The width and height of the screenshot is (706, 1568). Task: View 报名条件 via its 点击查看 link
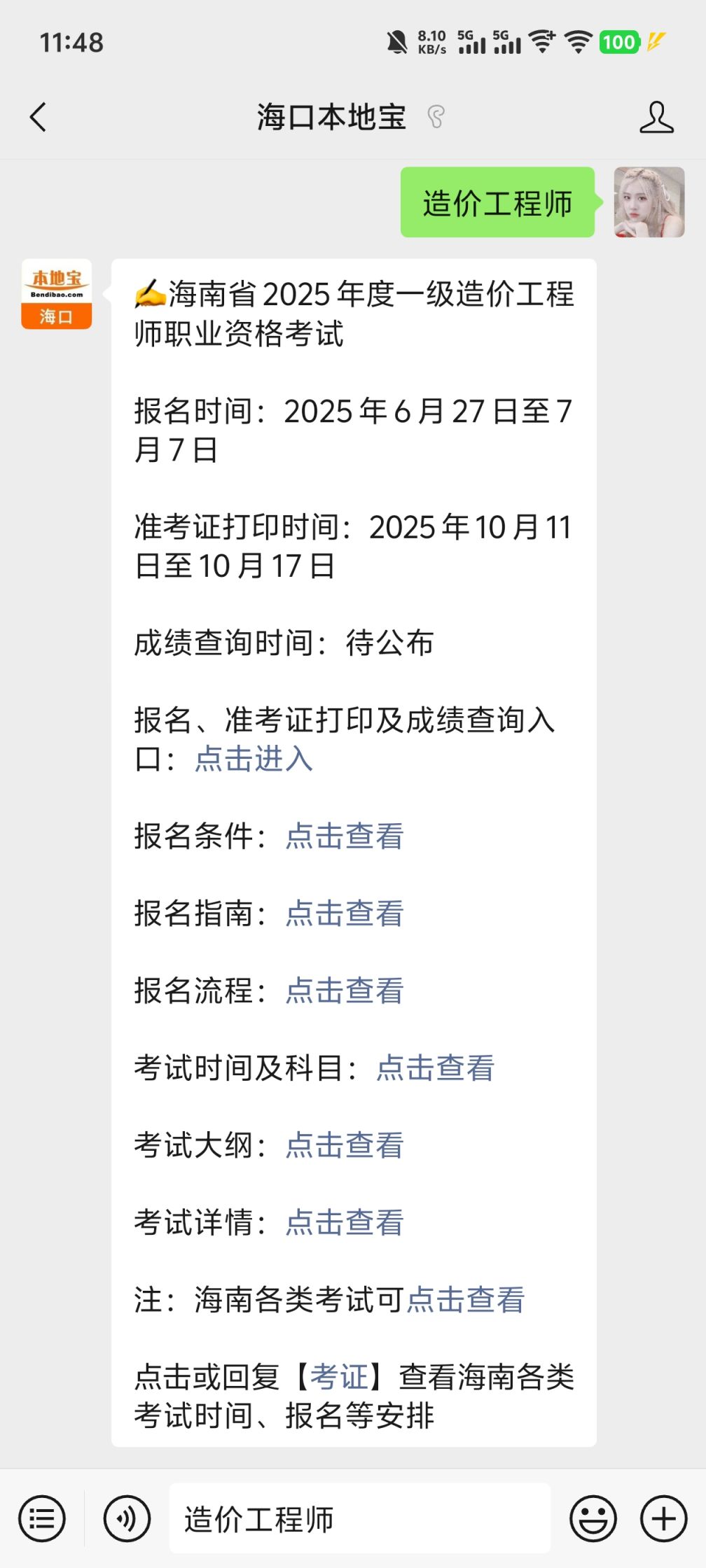[345, 836]
